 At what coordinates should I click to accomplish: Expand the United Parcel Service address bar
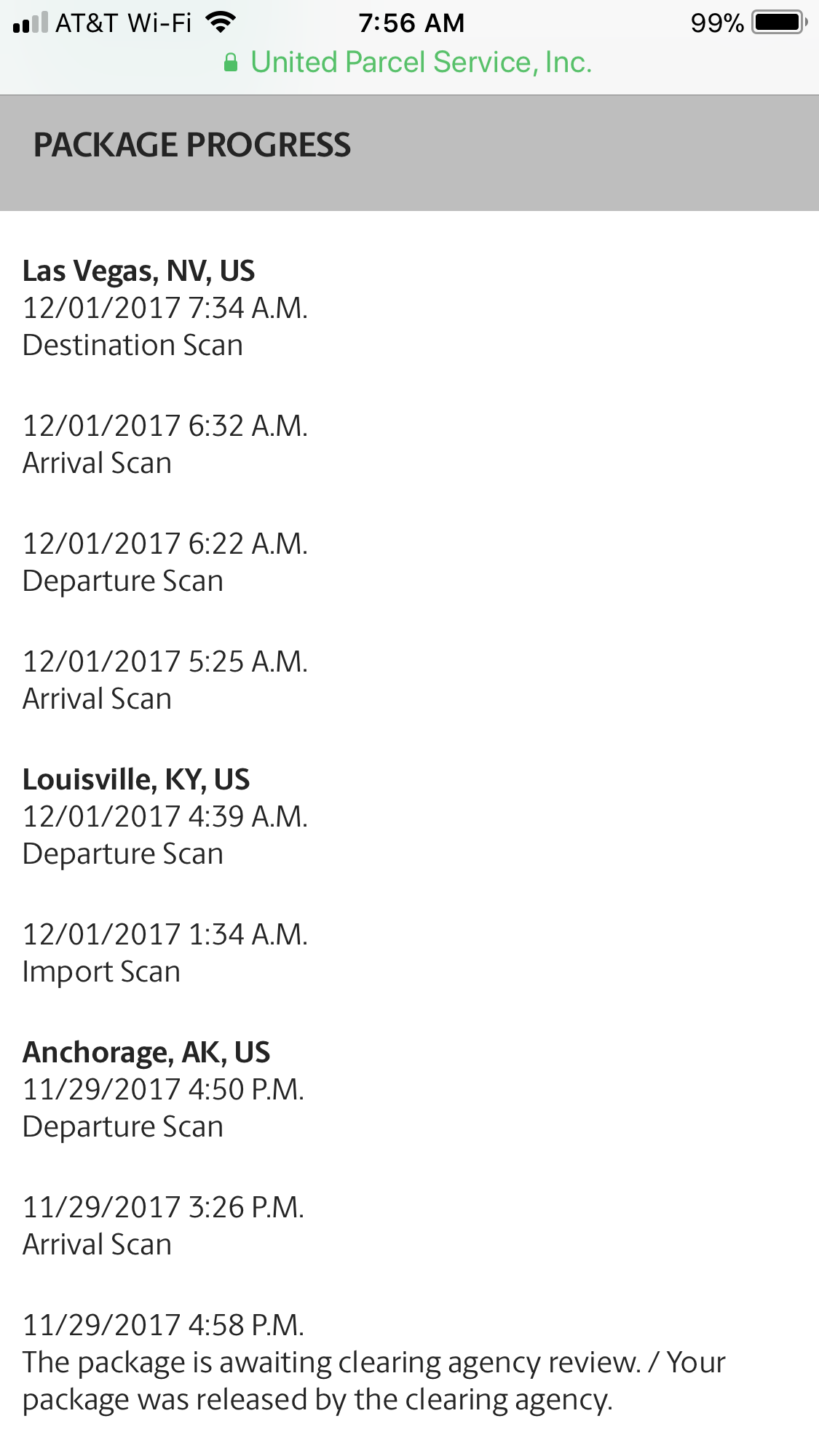pos(408,63)
